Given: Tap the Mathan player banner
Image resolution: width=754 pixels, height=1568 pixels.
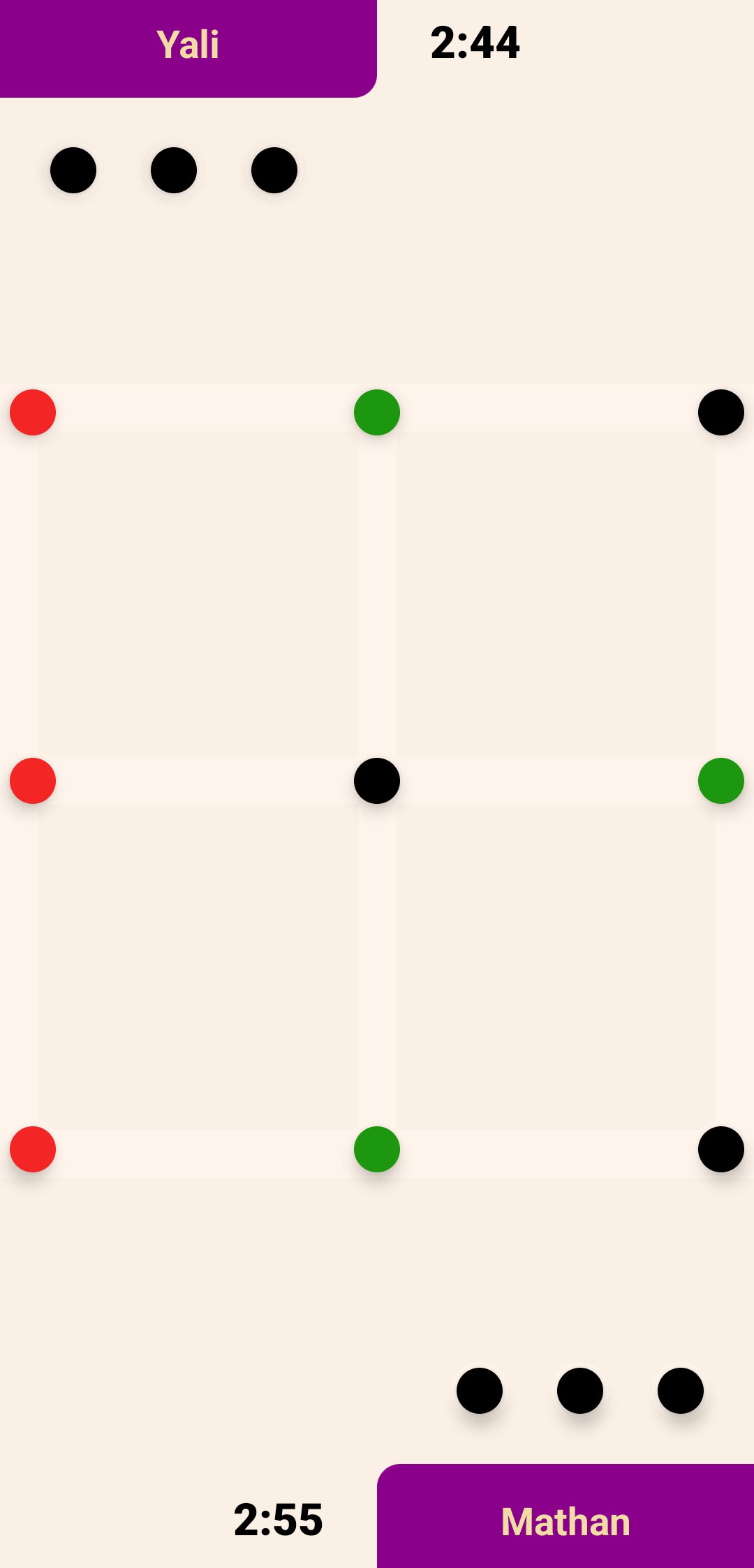Looking at the screenshot, I should click(565, 1521).
